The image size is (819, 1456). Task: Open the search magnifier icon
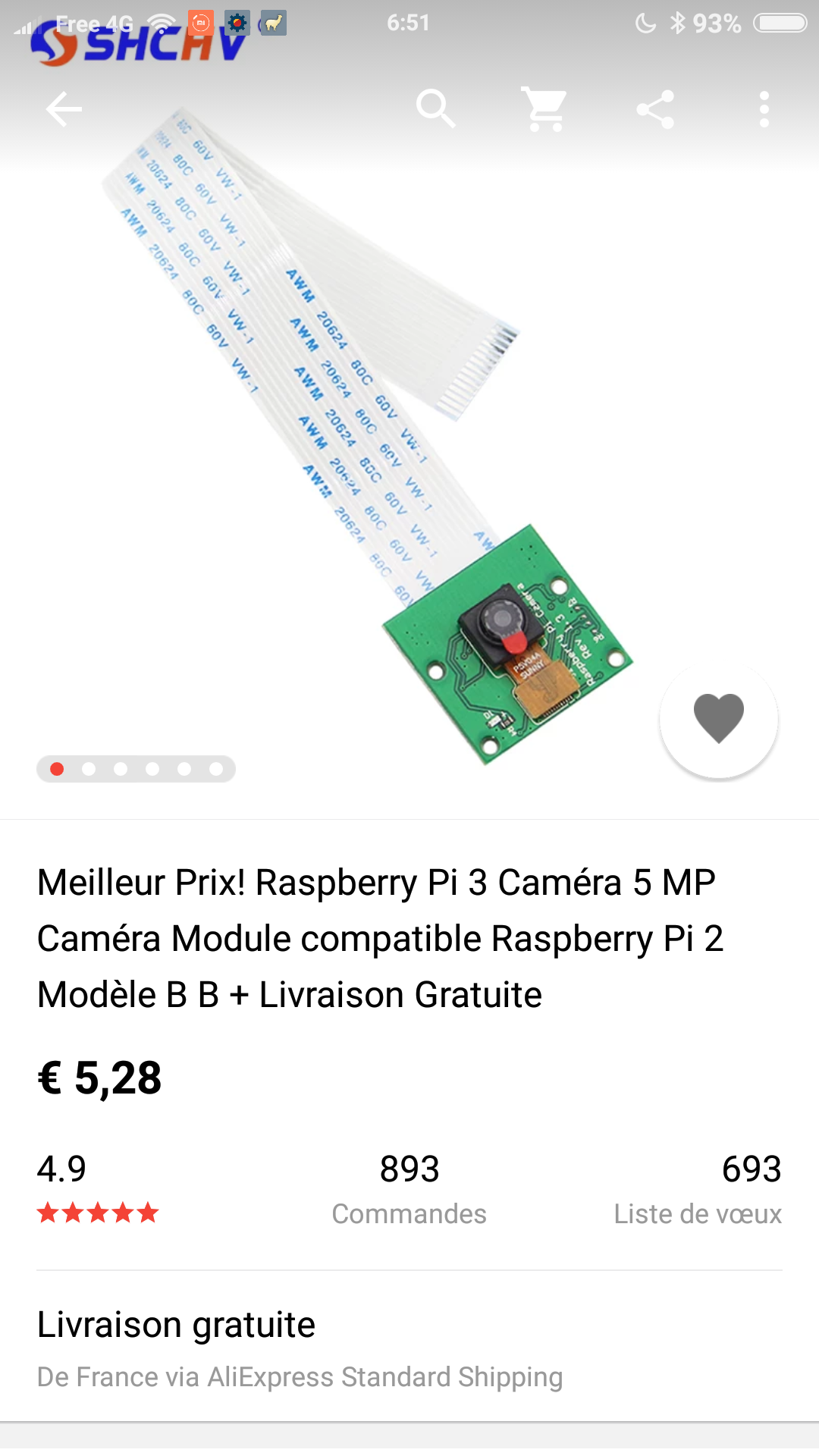coord(436,109)
